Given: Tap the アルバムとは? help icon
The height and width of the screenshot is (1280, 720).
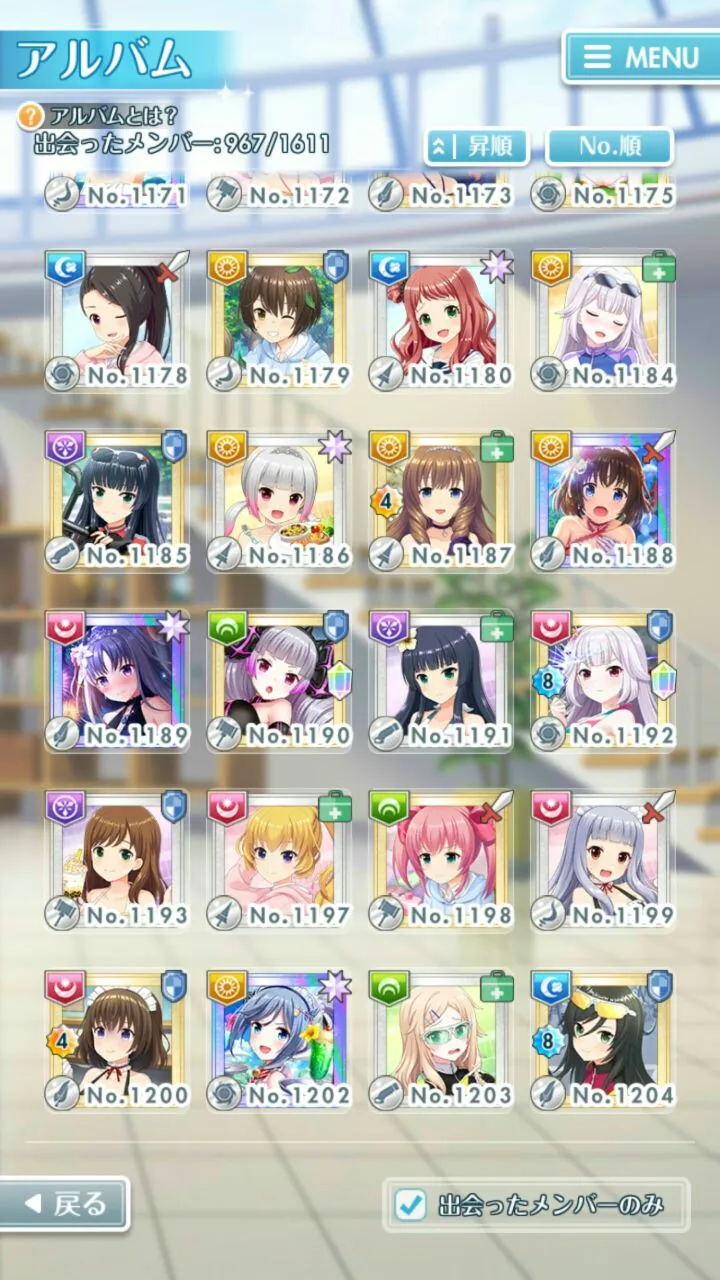Looking at the screenshot, I should [x=32, y=114].
